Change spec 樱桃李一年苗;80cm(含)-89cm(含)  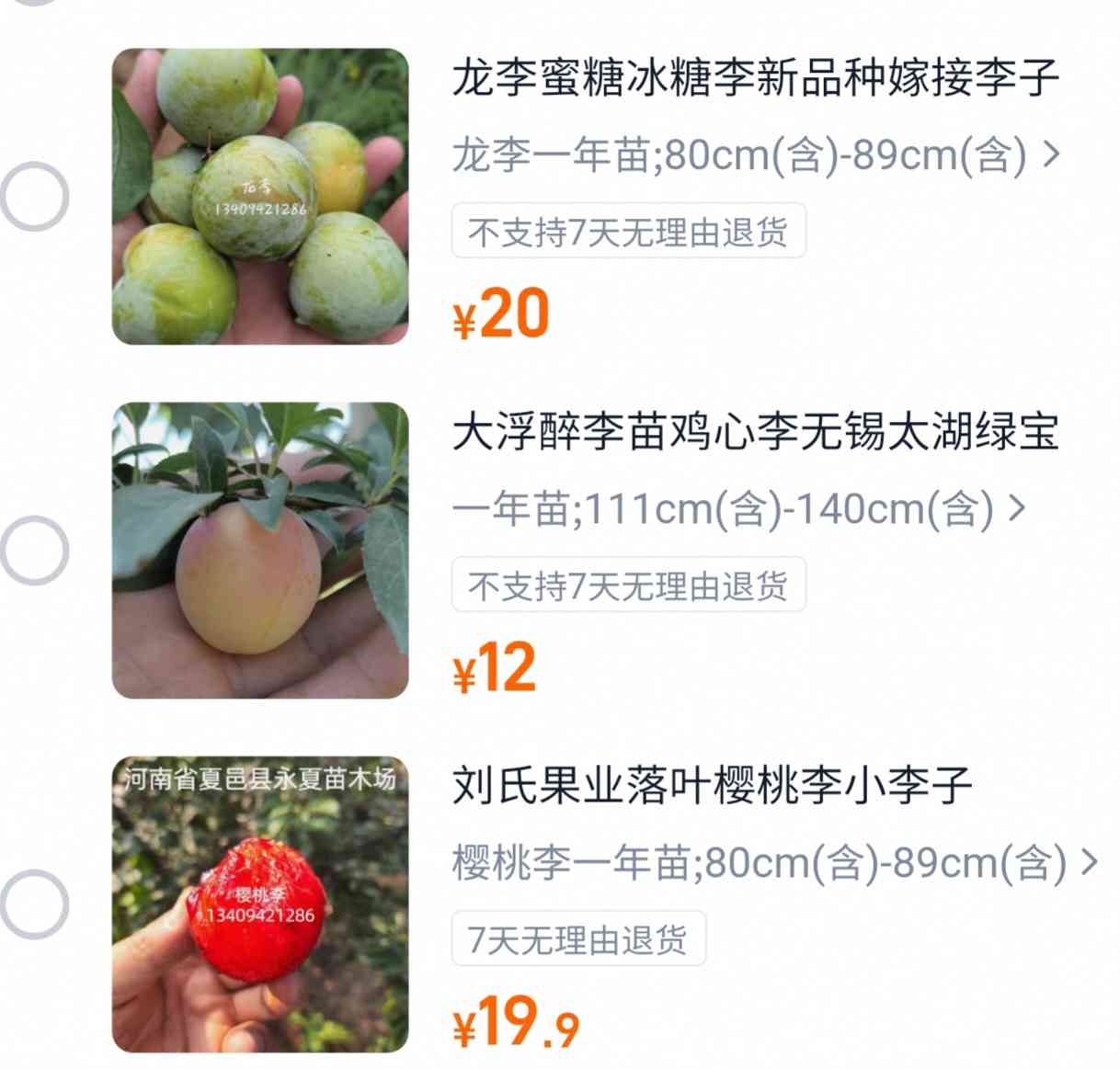coord(774,862)
